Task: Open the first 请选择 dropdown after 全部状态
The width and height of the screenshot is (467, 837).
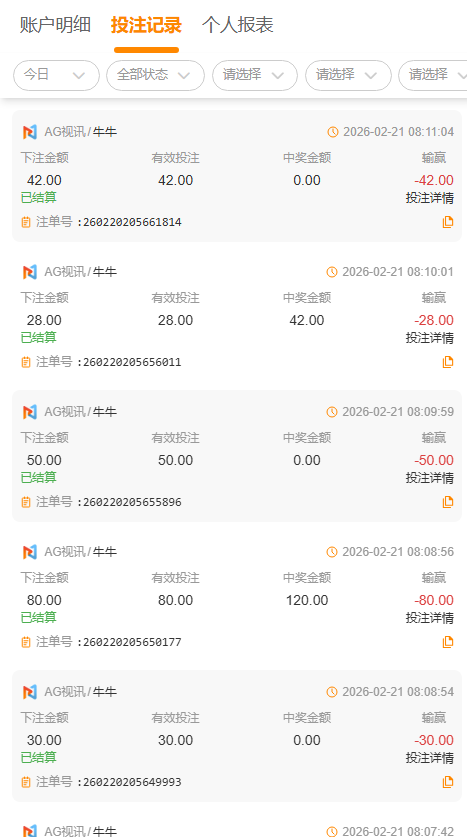Action: tap(255, 75)
